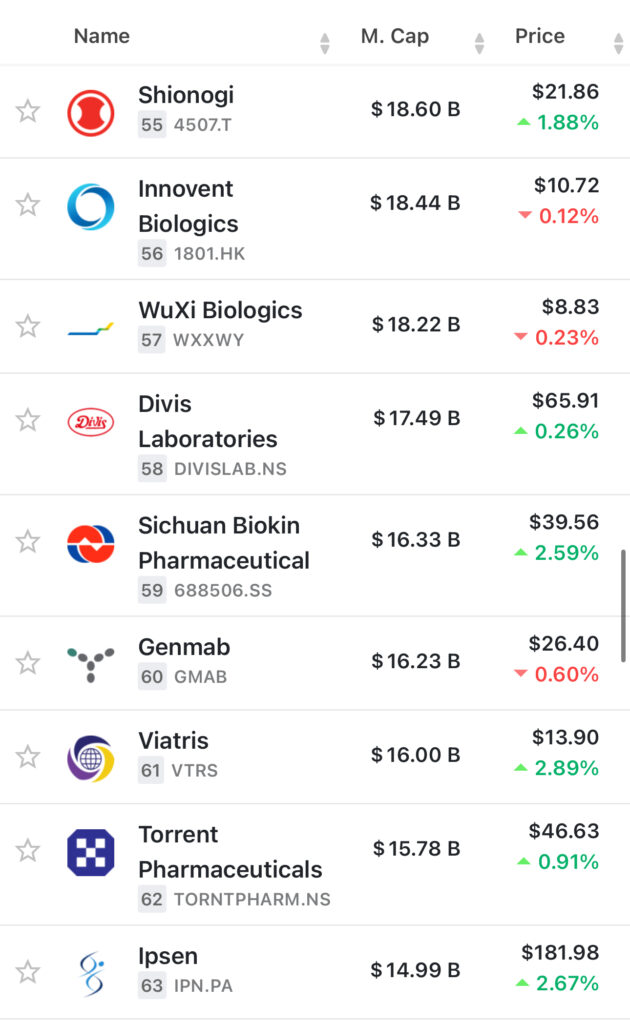
Task: Open the Viatris listing
Action: [173, 741]
